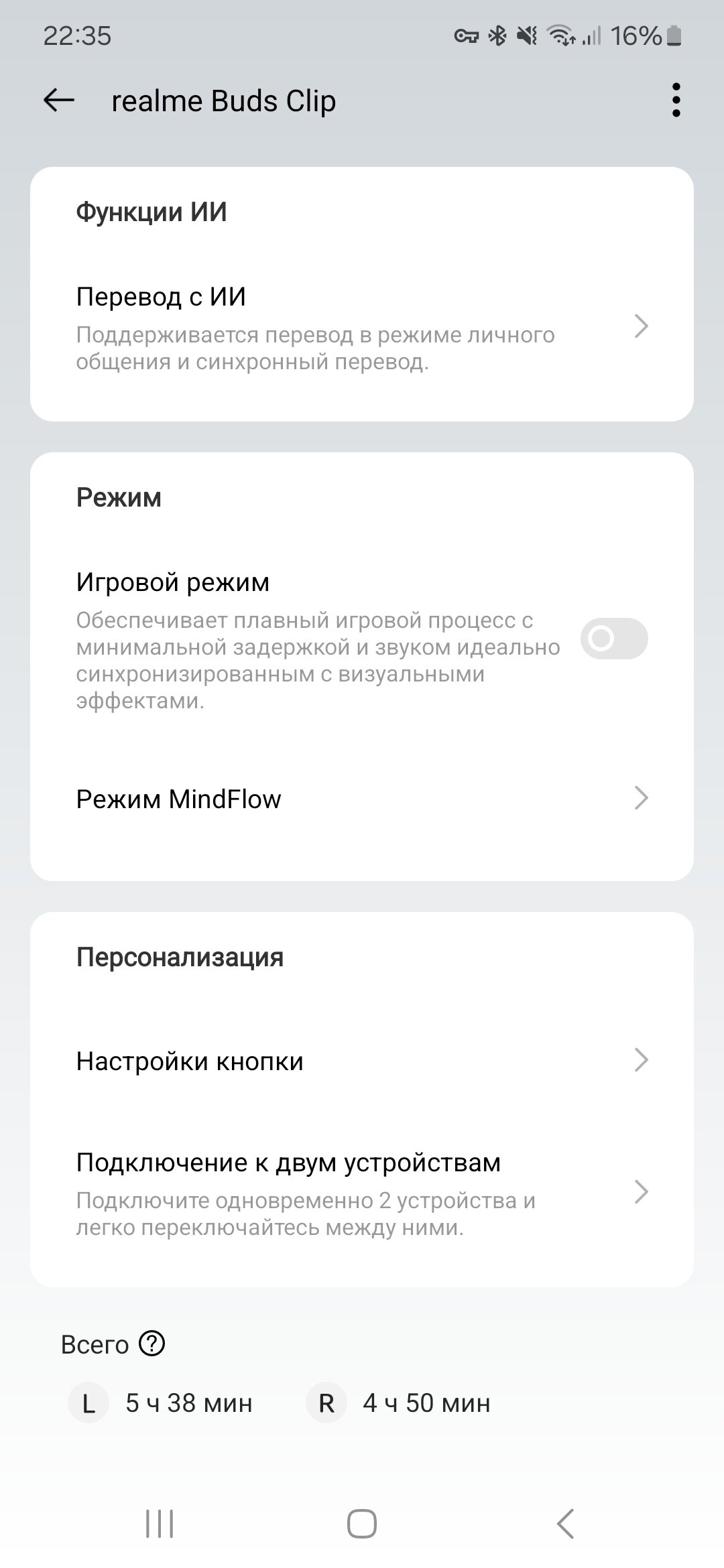Open Перевод с ИИ settings

pyautogui.click(x=362, y=328)
